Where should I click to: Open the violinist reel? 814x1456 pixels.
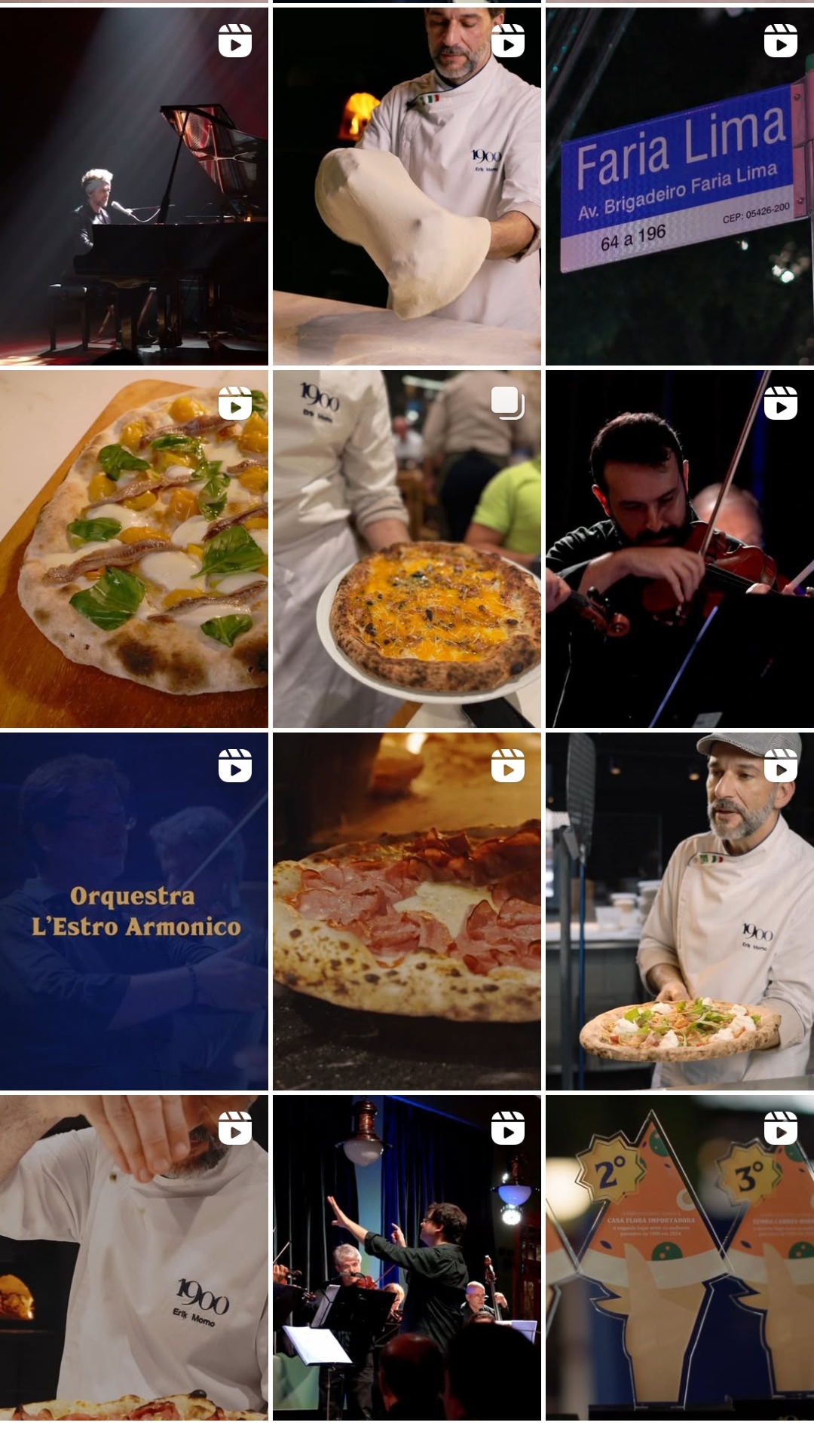(679, 549)
